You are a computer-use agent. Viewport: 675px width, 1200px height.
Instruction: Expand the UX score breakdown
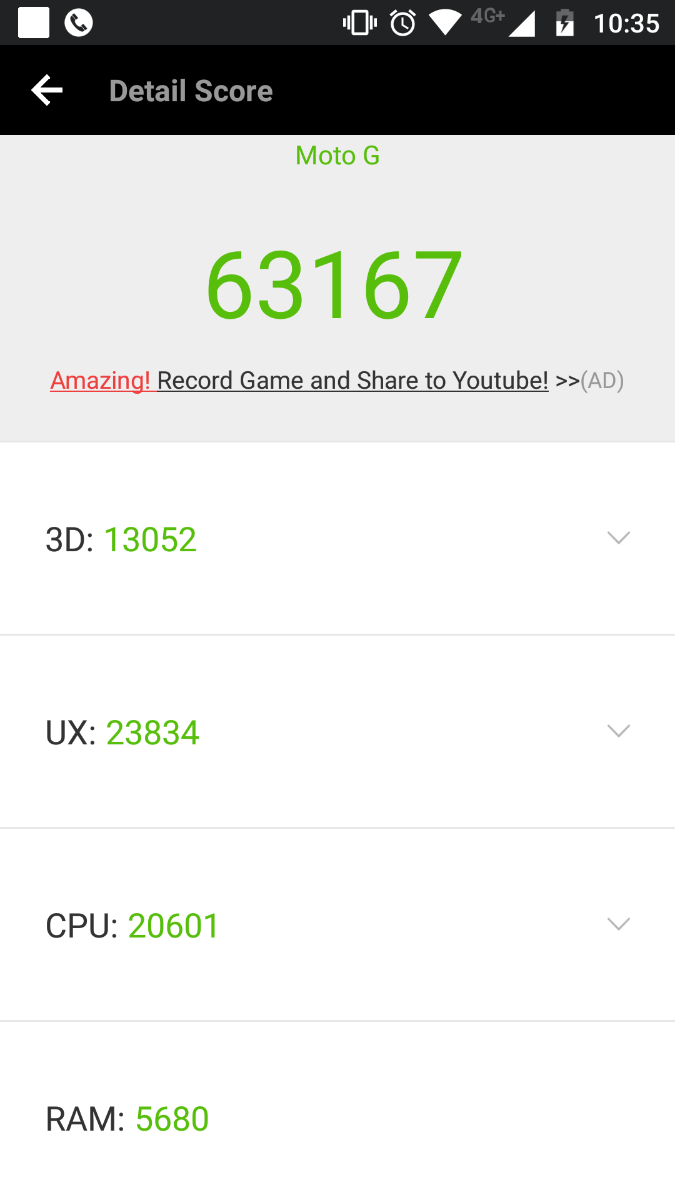pos(618,731)
